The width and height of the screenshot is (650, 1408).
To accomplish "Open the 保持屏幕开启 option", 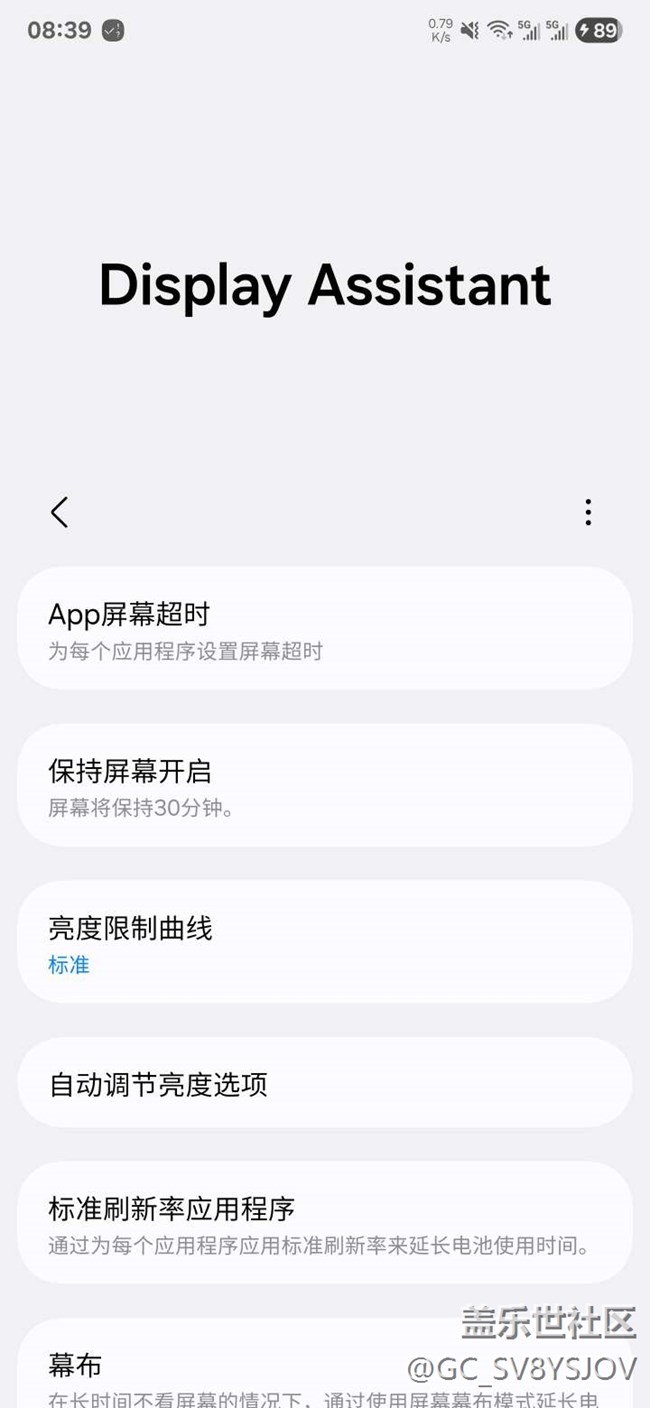I will click(x=325, y=785).
